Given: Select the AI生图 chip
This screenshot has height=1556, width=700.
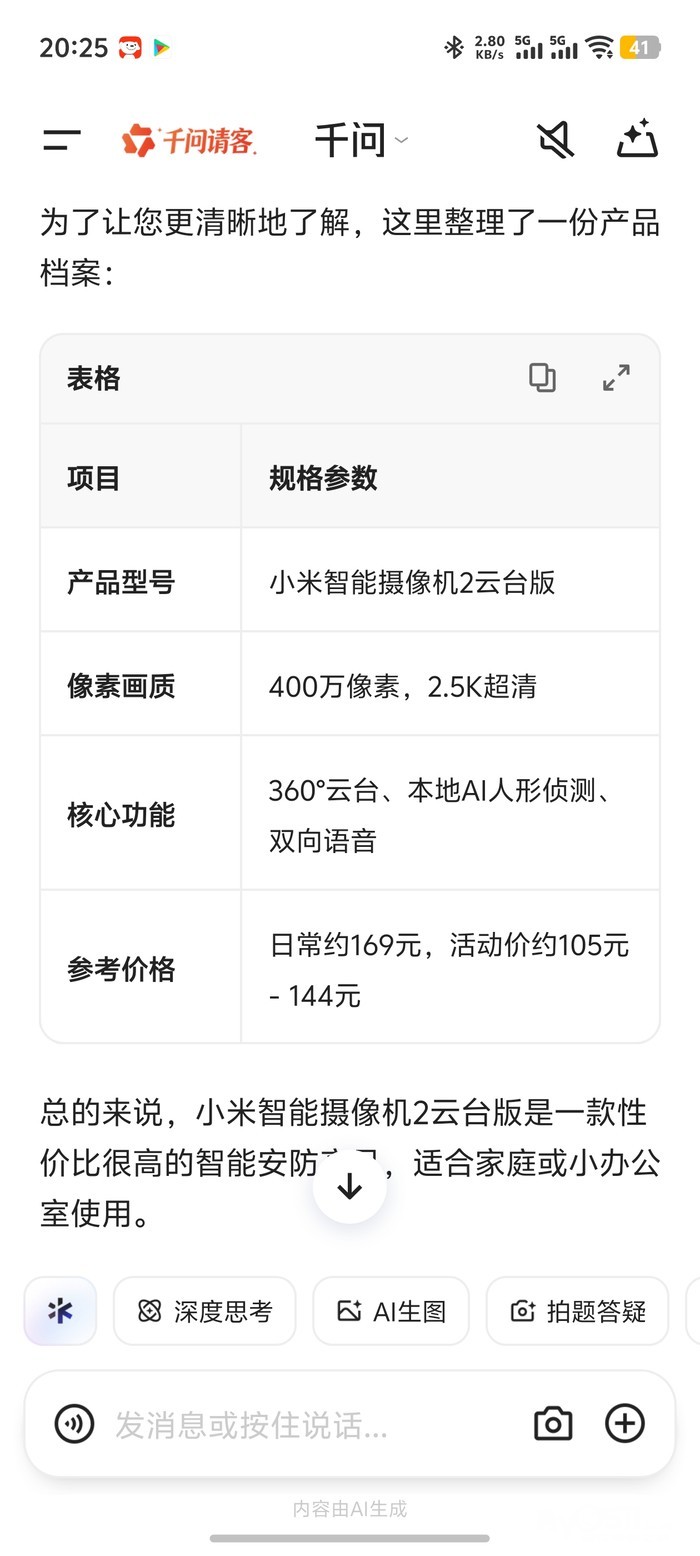Looking at the screenshot, I should pyautogui.click(x=391, y=1311).
